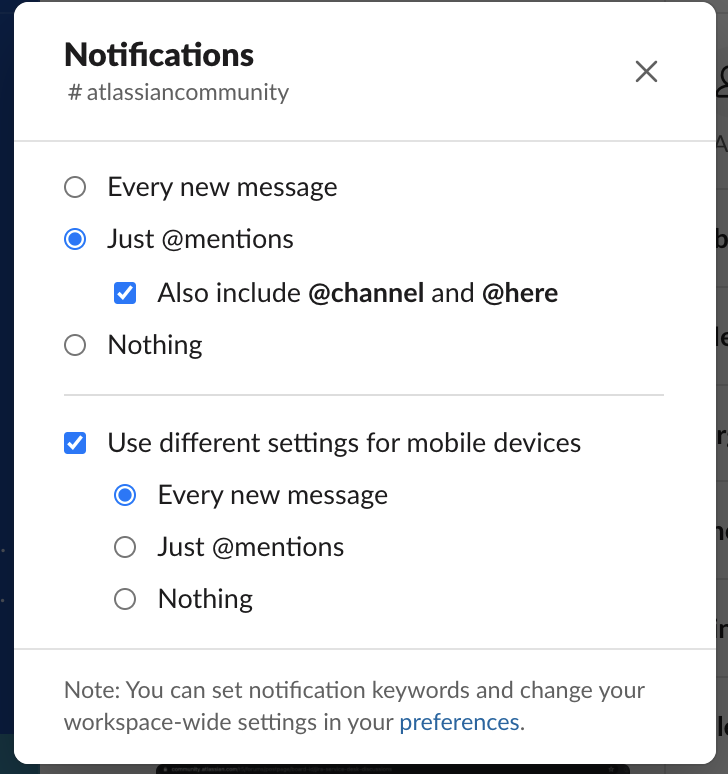Viewport: 728px width, 774px height.
Task: Select the first Just @mentions option
Action: click(75, 240)
